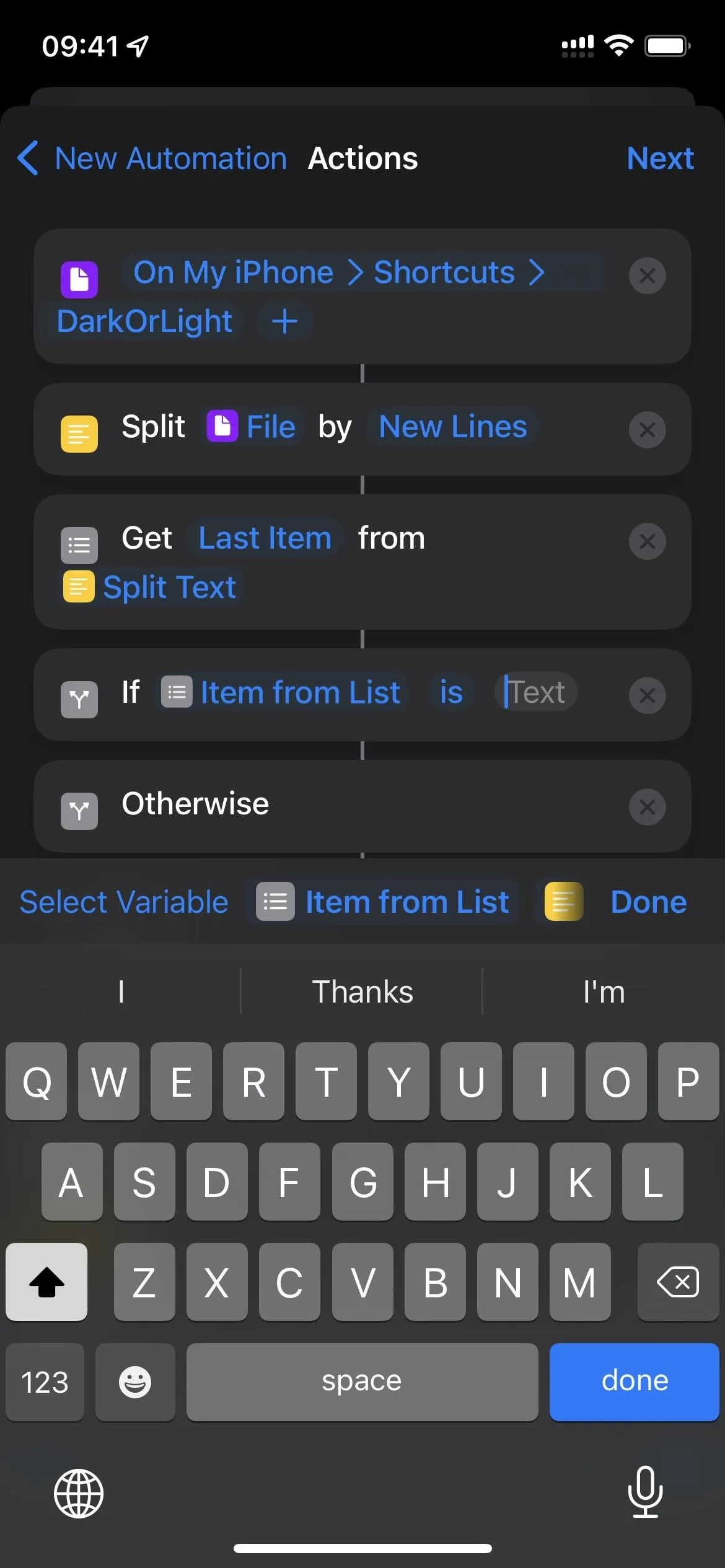Image resolution: width=725 pixels, height=1568 pixels.
Task: Tap Next in the top bar
Action: click(x=660, y=159)
